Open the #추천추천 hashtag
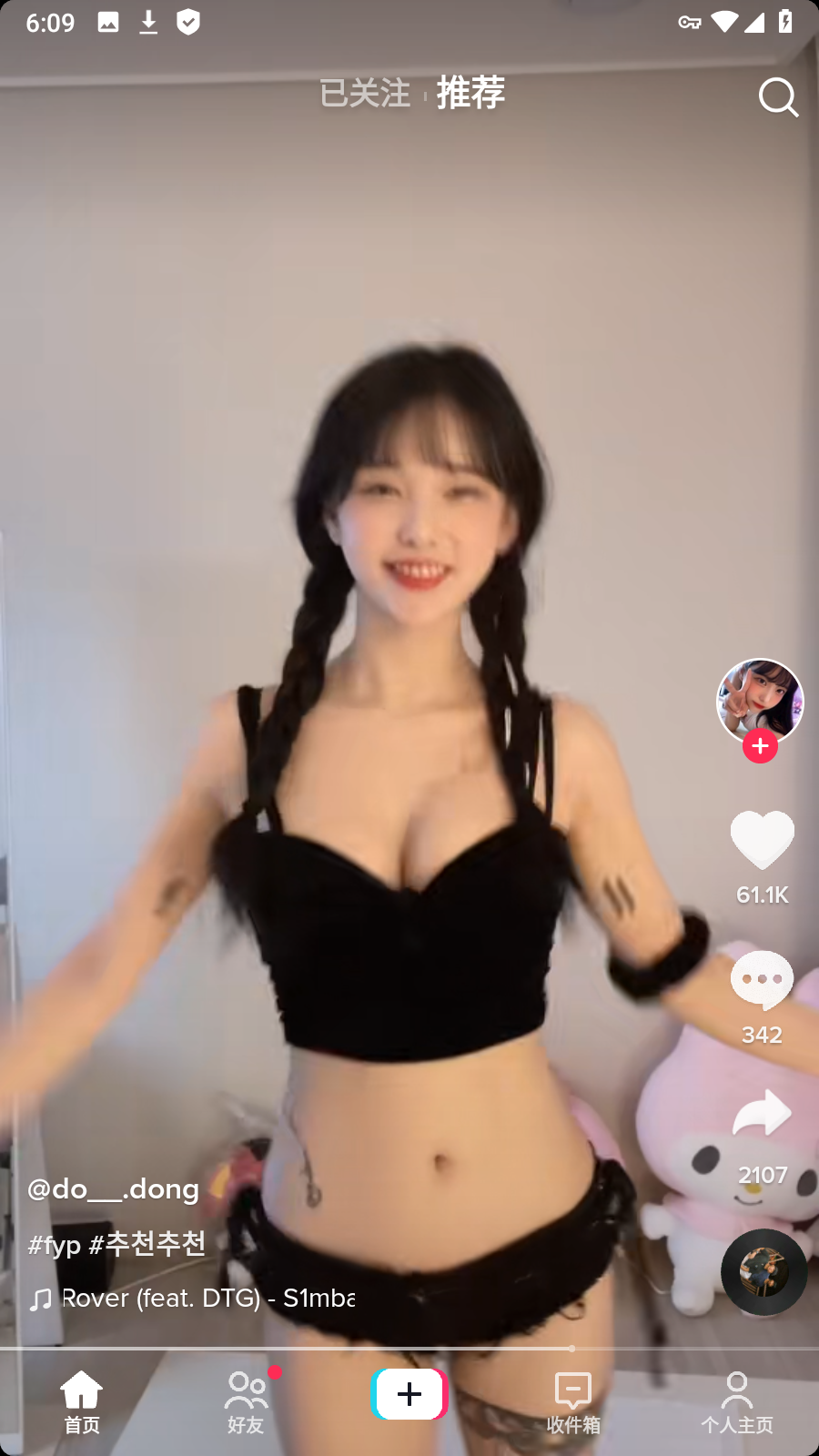Screen dimensions: 819x1456 click(147, 1244)
